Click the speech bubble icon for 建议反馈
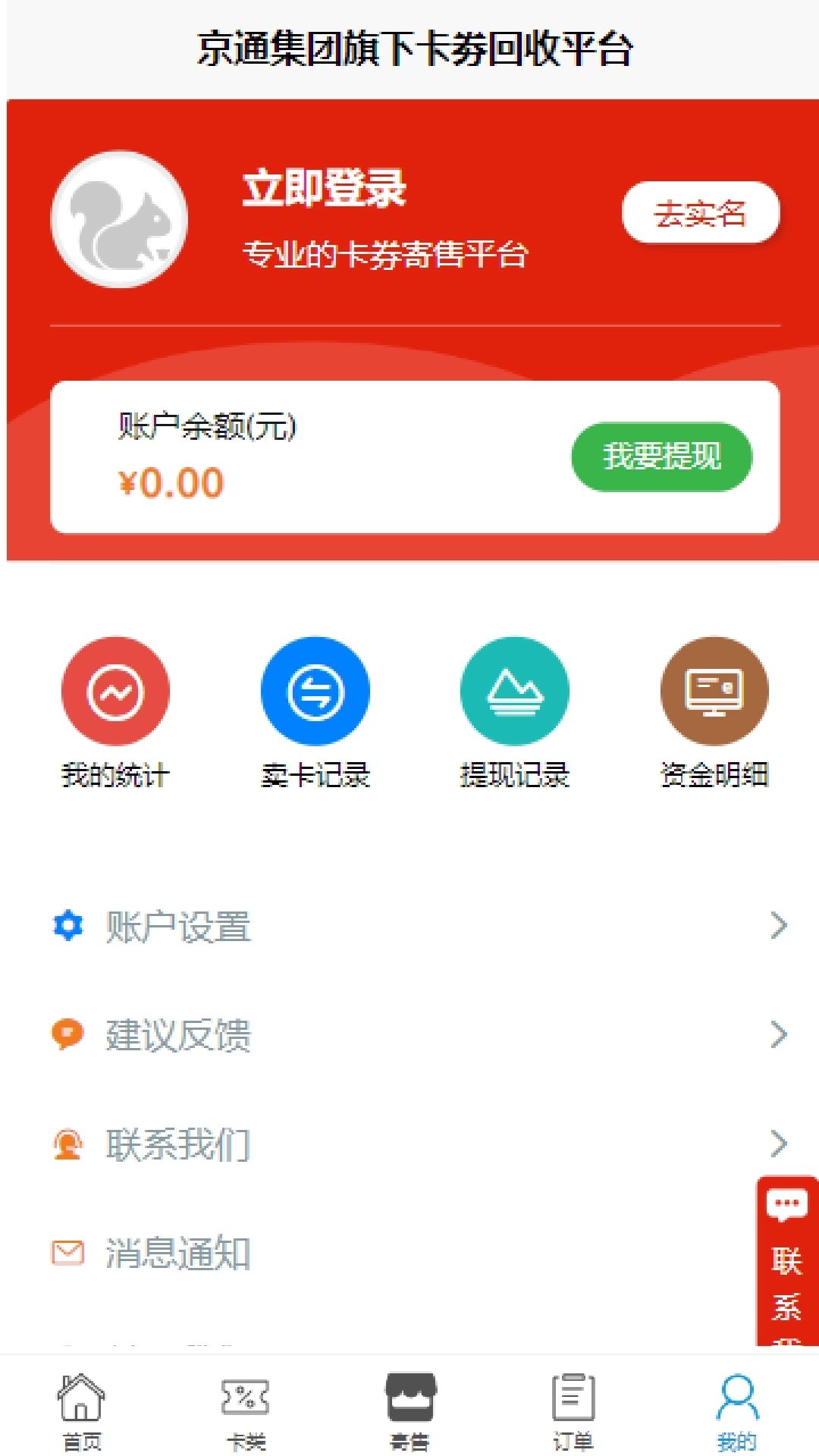Viewport: 819px width, 1456px height. click(x=67, y=1034)
